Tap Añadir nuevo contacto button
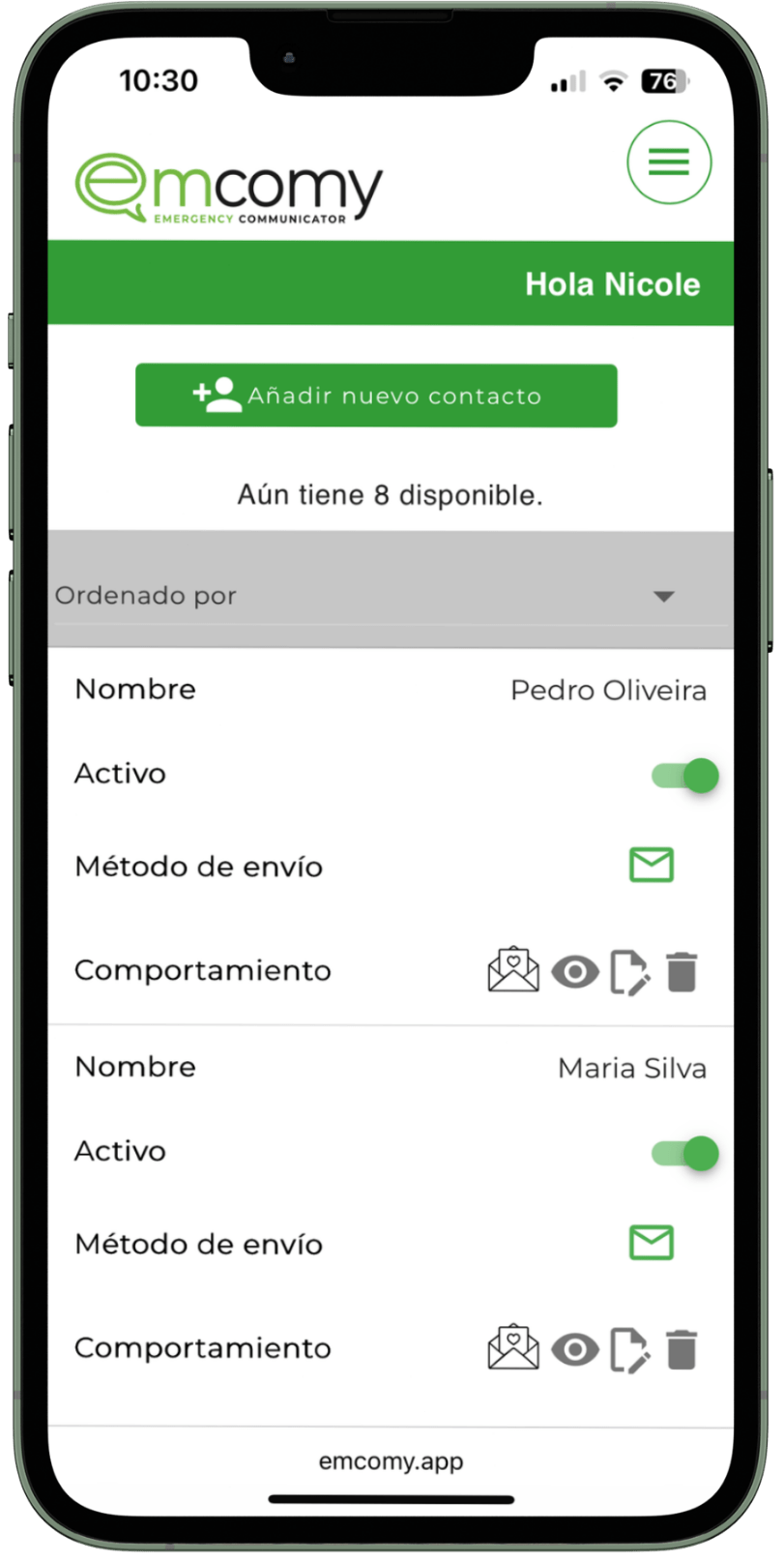784x1561 pixels. [x=376, y=396]
